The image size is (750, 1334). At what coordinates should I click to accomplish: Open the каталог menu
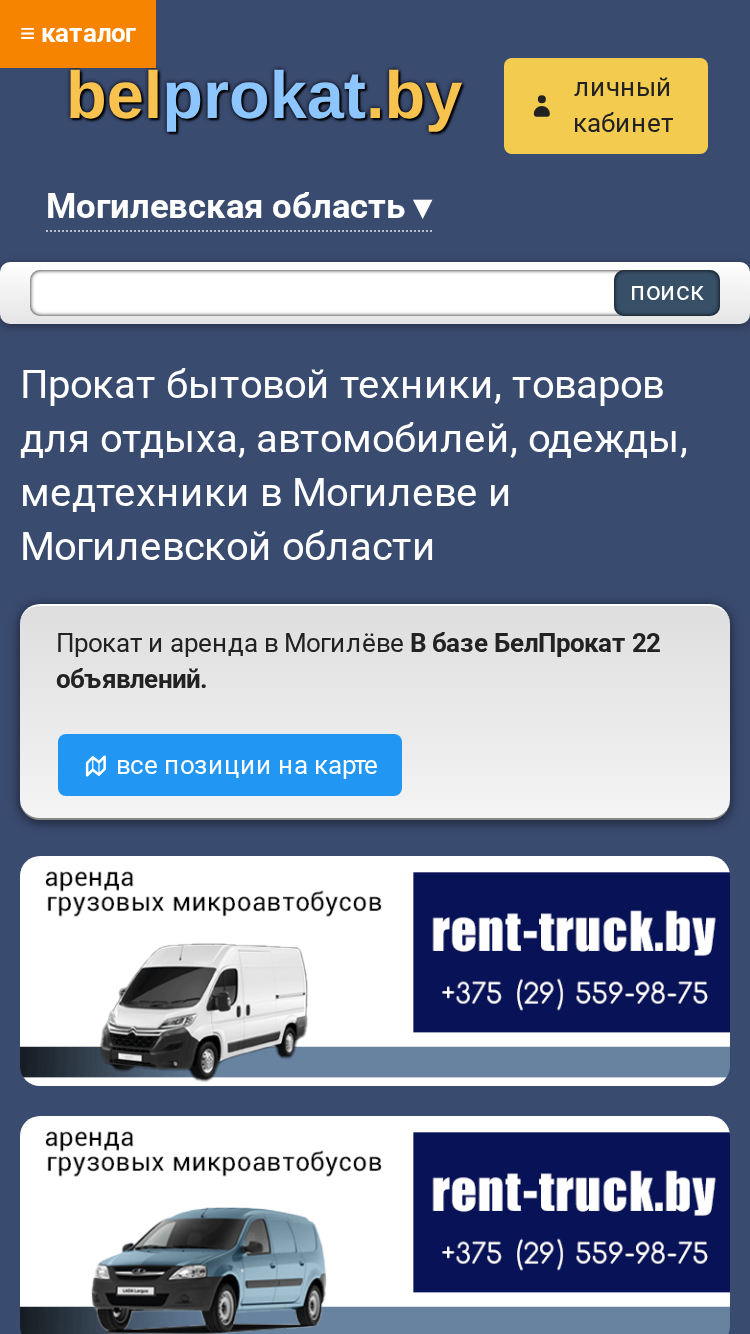coord(78,34)
